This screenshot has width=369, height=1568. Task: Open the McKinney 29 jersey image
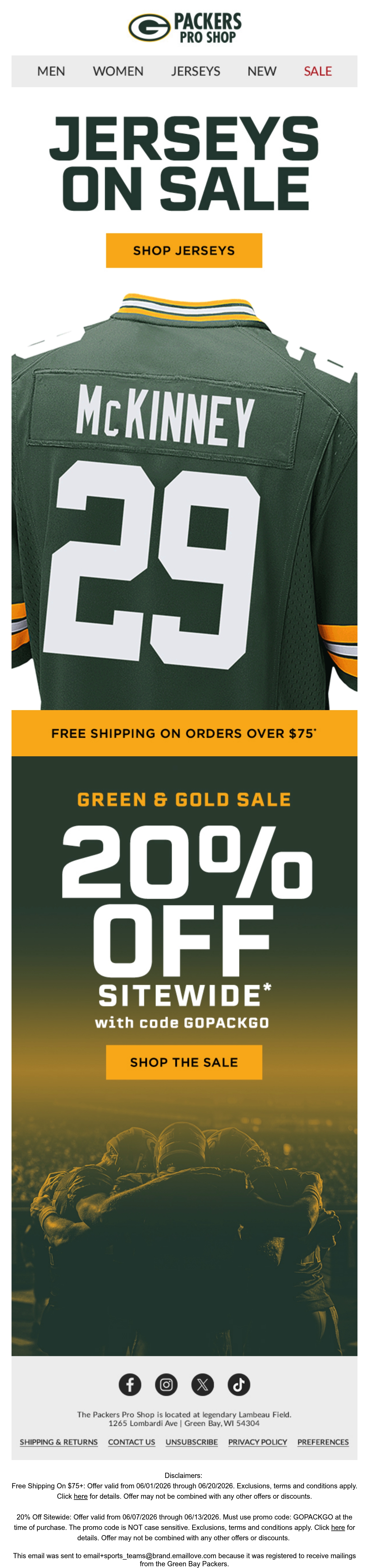184,500
